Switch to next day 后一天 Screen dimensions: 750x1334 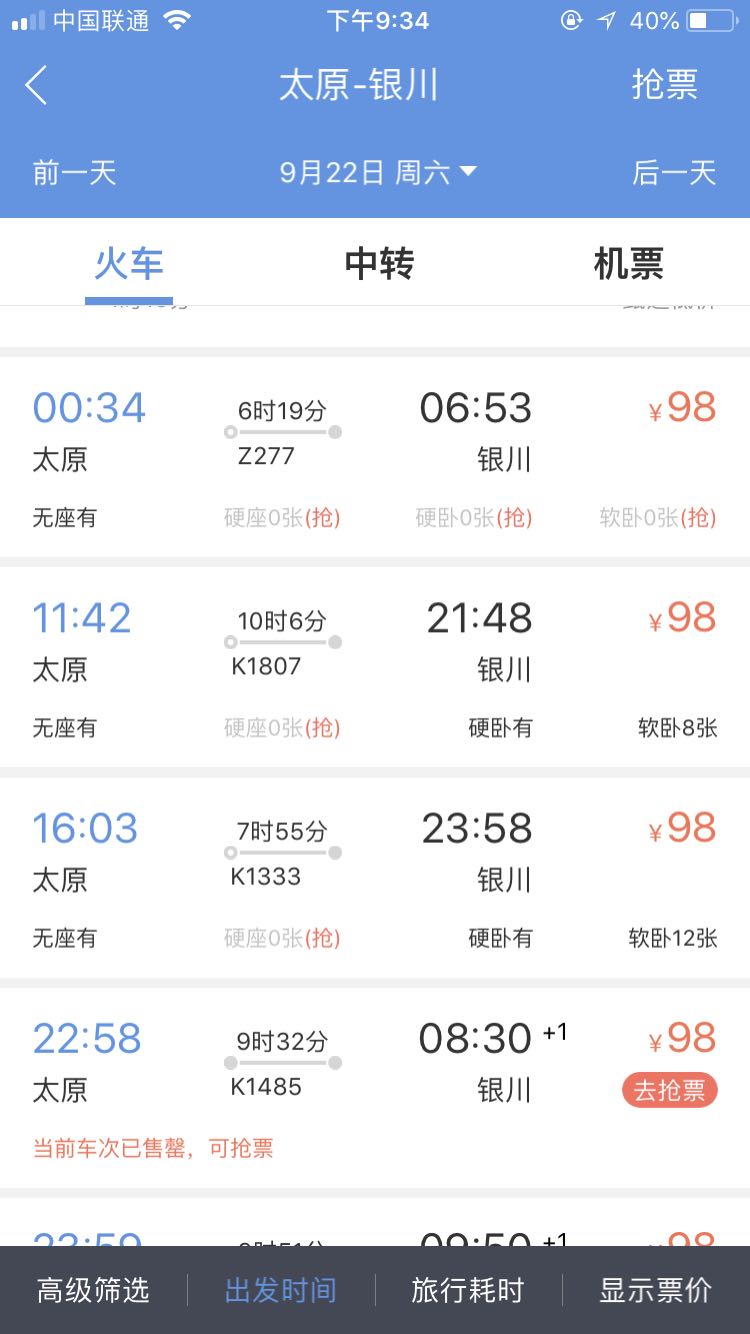click(x=674, y=173)
